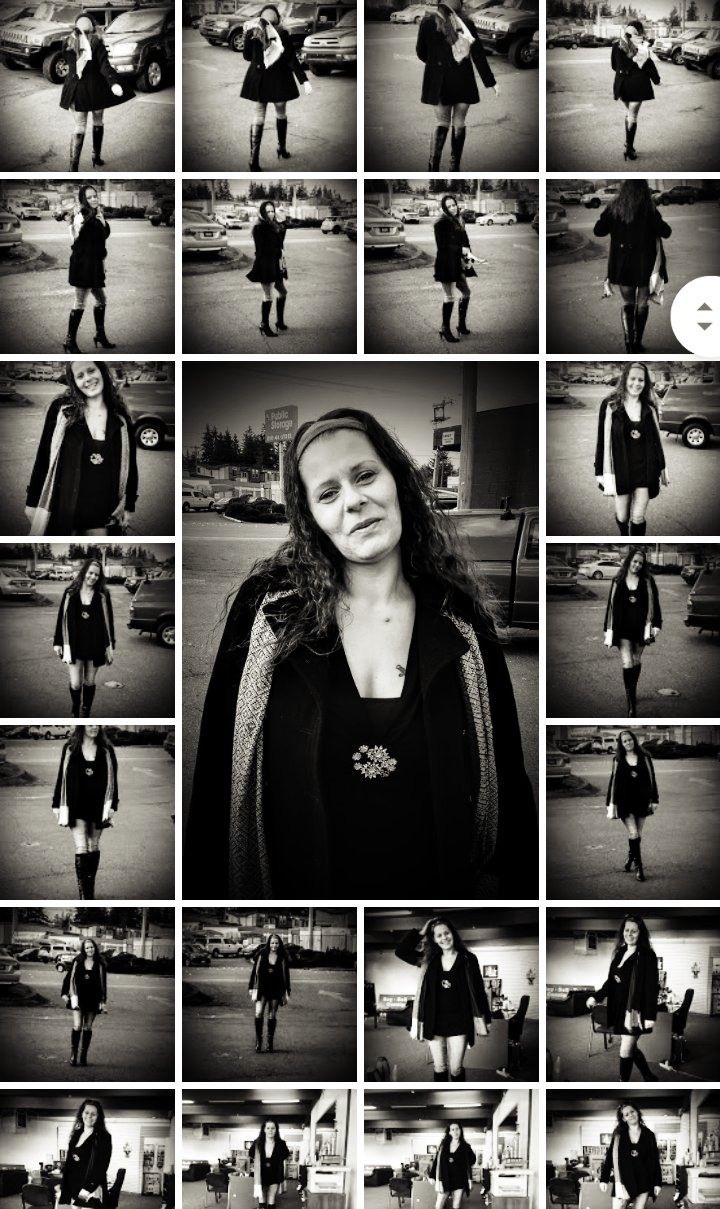Tap the fast-scroll handle with arrows
The width and height of the screenshot is (720, 1209).
[700, 316]
